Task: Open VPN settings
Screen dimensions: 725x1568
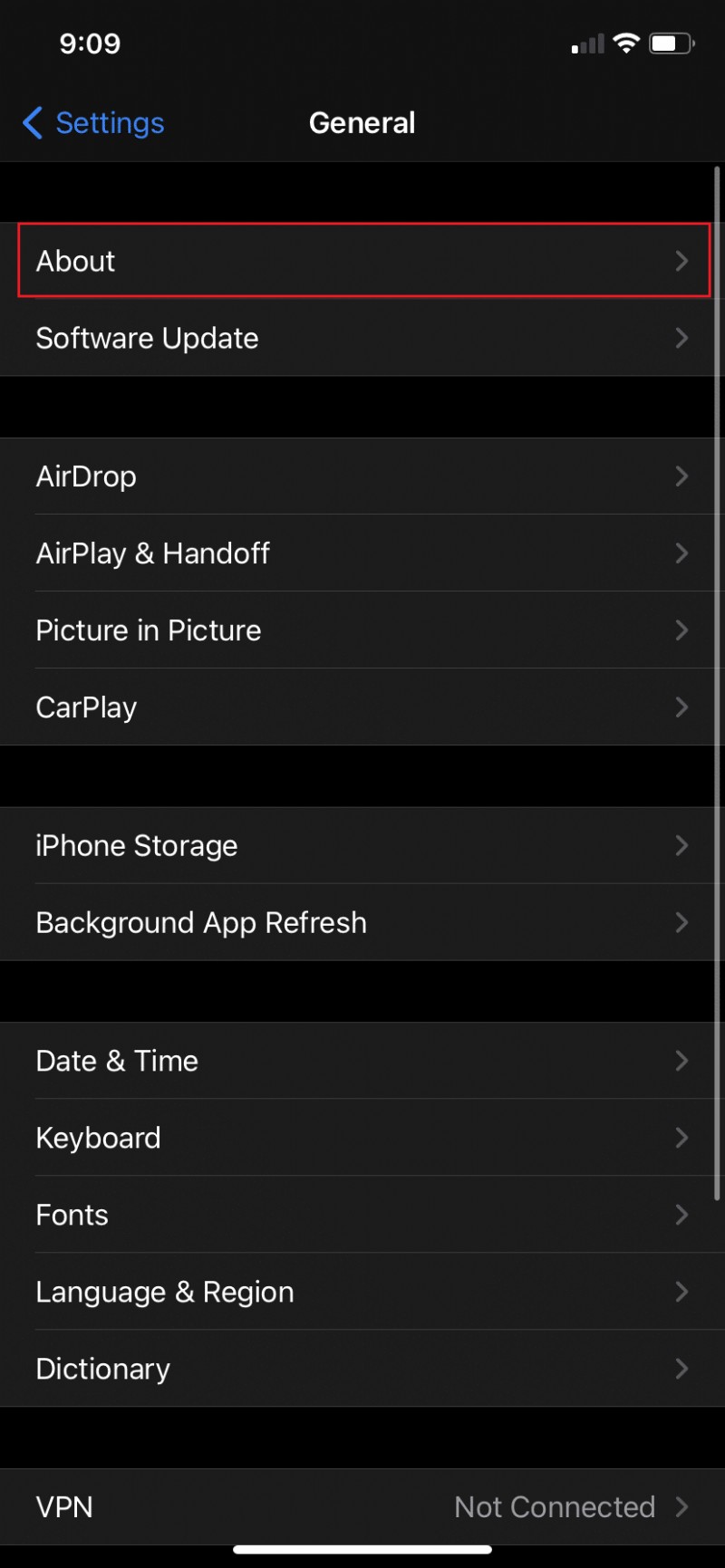Action: (362, 1507)
